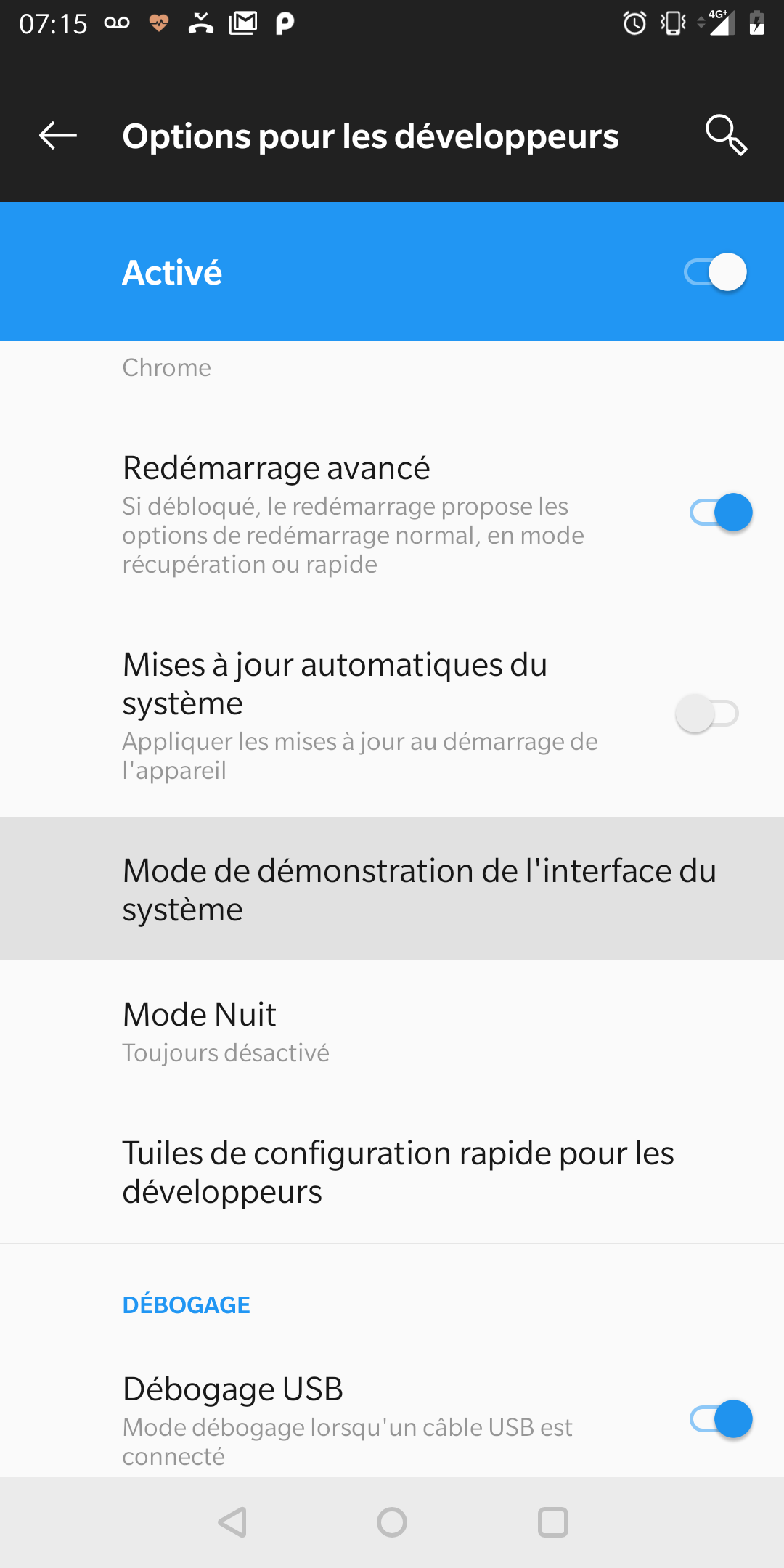Enable Mises à jour automatiques du système
Image resolution: width=784 pixels, height=1568 pixels.
click(707, 714)
